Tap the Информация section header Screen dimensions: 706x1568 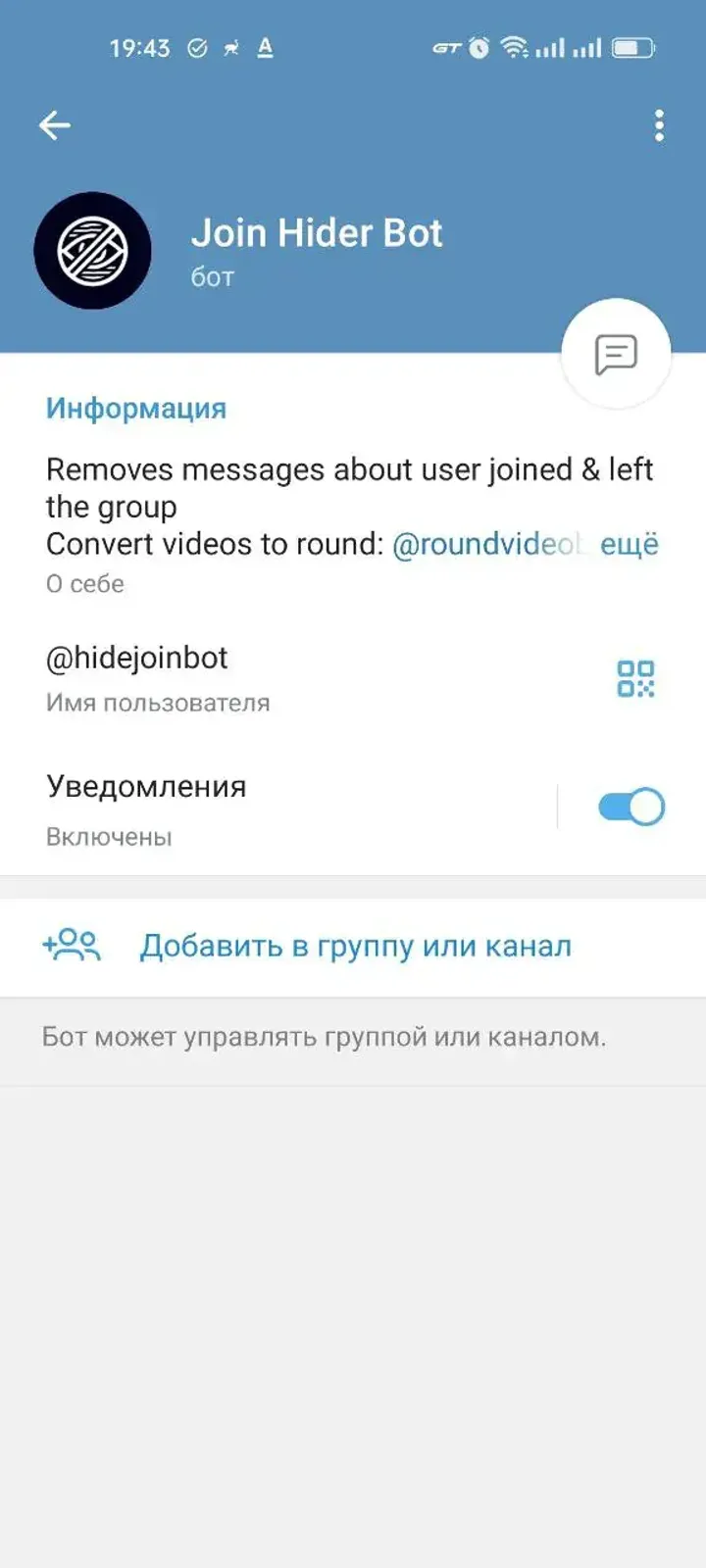(x=135, y=408)
